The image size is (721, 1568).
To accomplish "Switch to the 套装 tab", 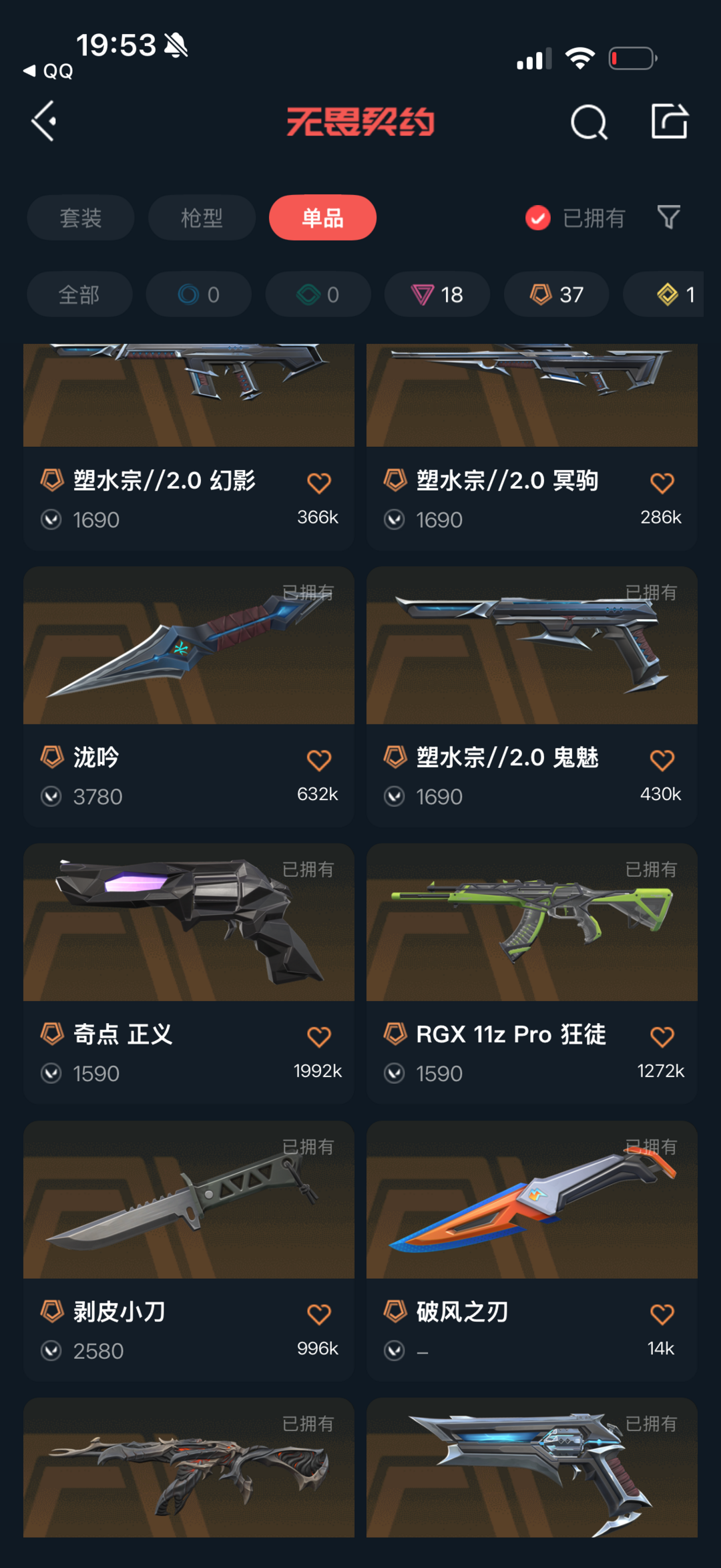I will pos(81,218).
